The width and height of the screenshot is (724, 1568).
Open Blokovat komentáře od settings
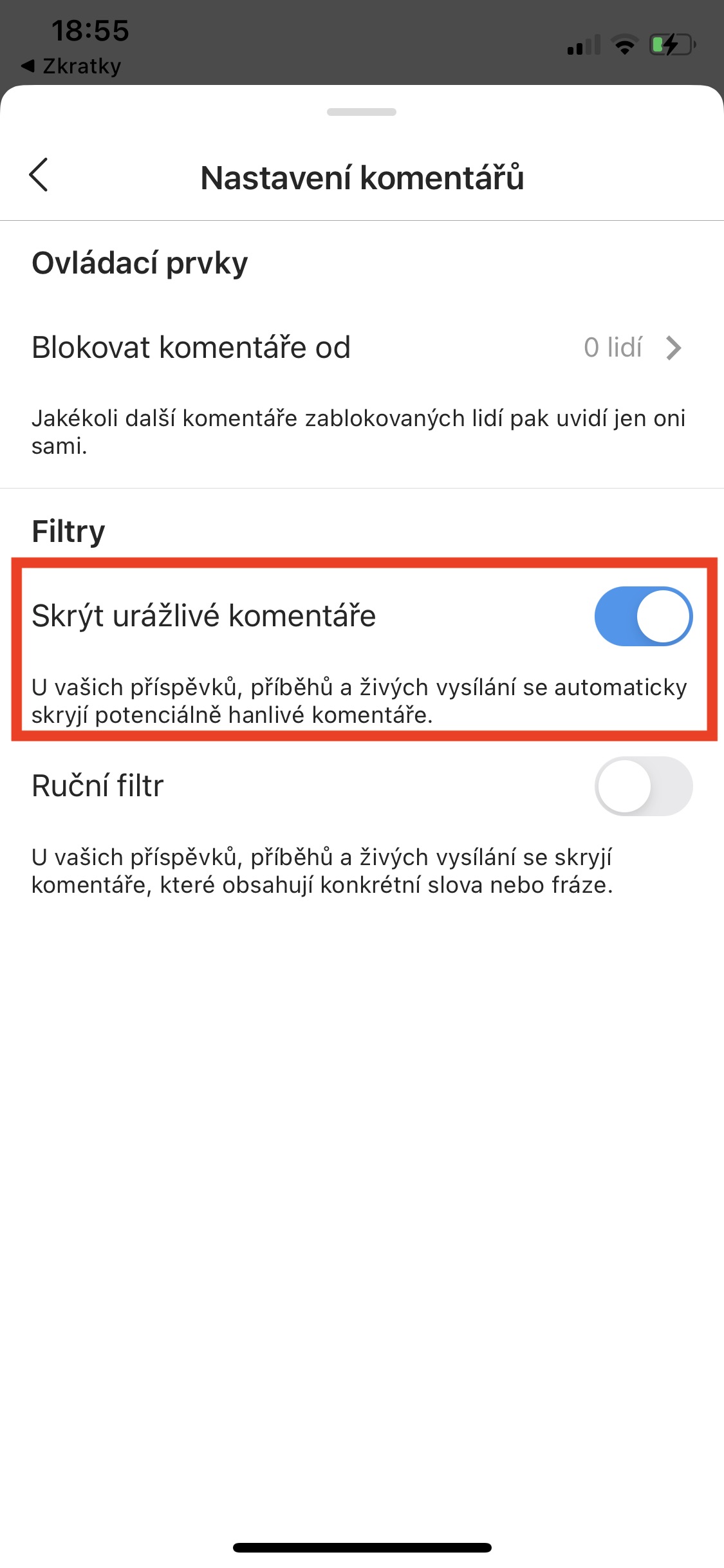click(360, 348)
